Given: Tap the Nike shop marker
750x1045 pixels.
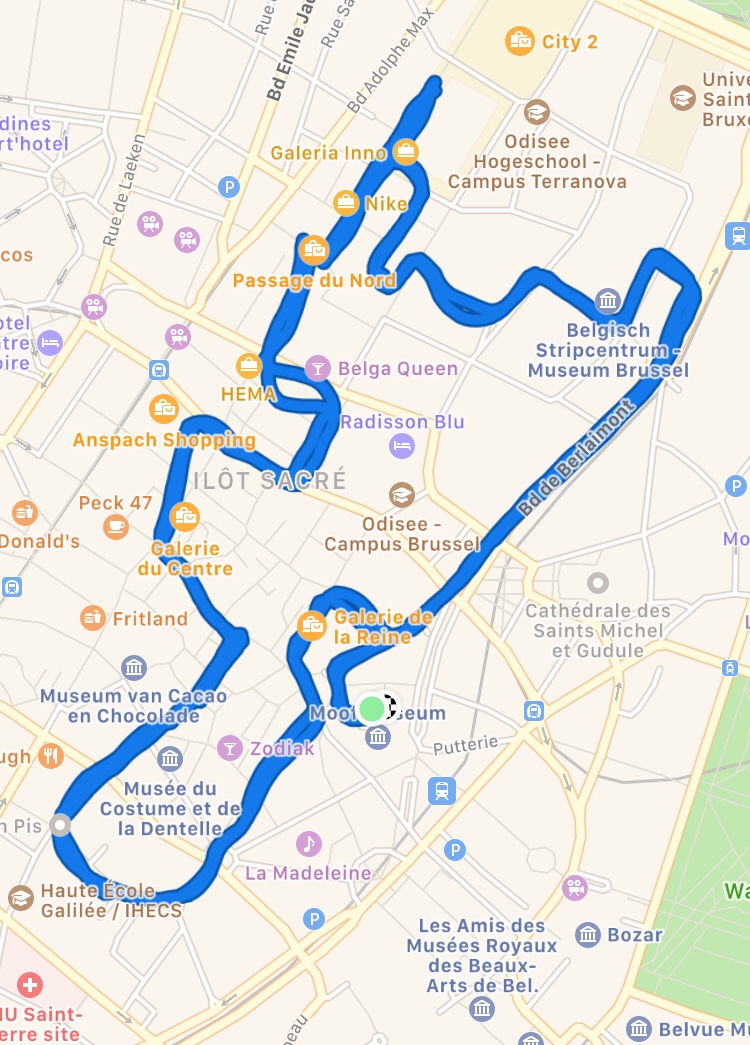Looking at the screenshot, I should 346,203.
